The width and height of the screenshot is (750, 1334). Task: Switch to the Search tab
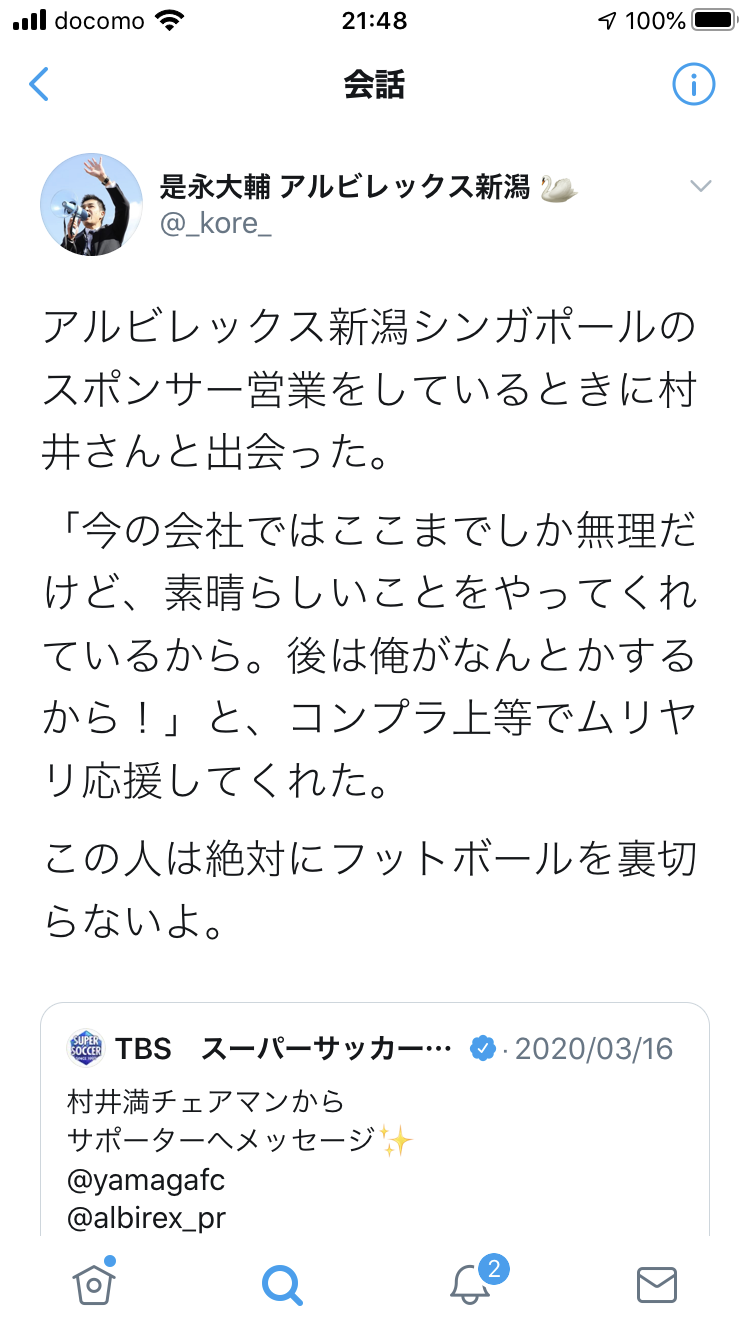click(x=281, y=1284)
